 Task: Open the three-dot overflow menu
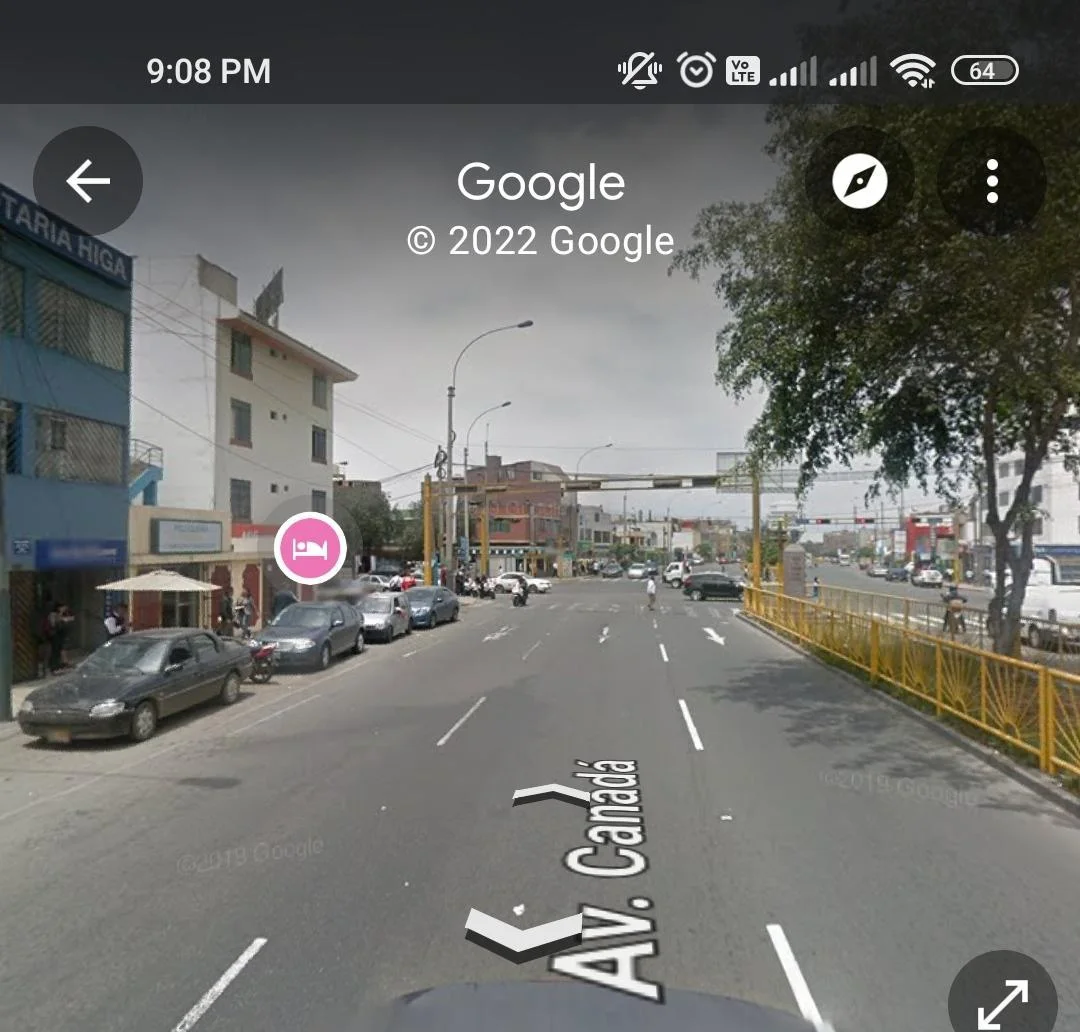tap(992, 181)
